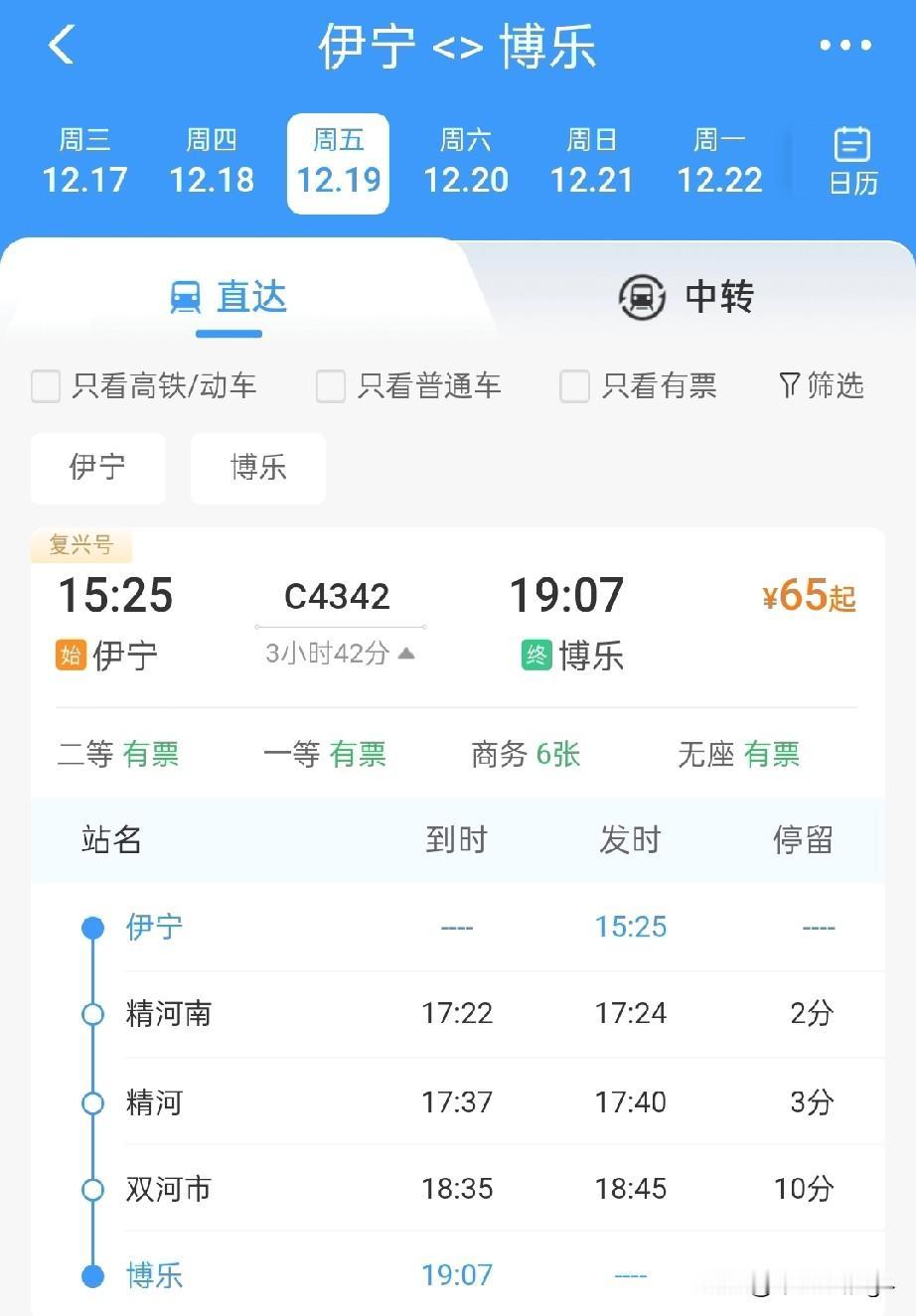Select the 周六 12.20 date
The height and width of the screenshot is (1316, 916).
pos(466,162)
